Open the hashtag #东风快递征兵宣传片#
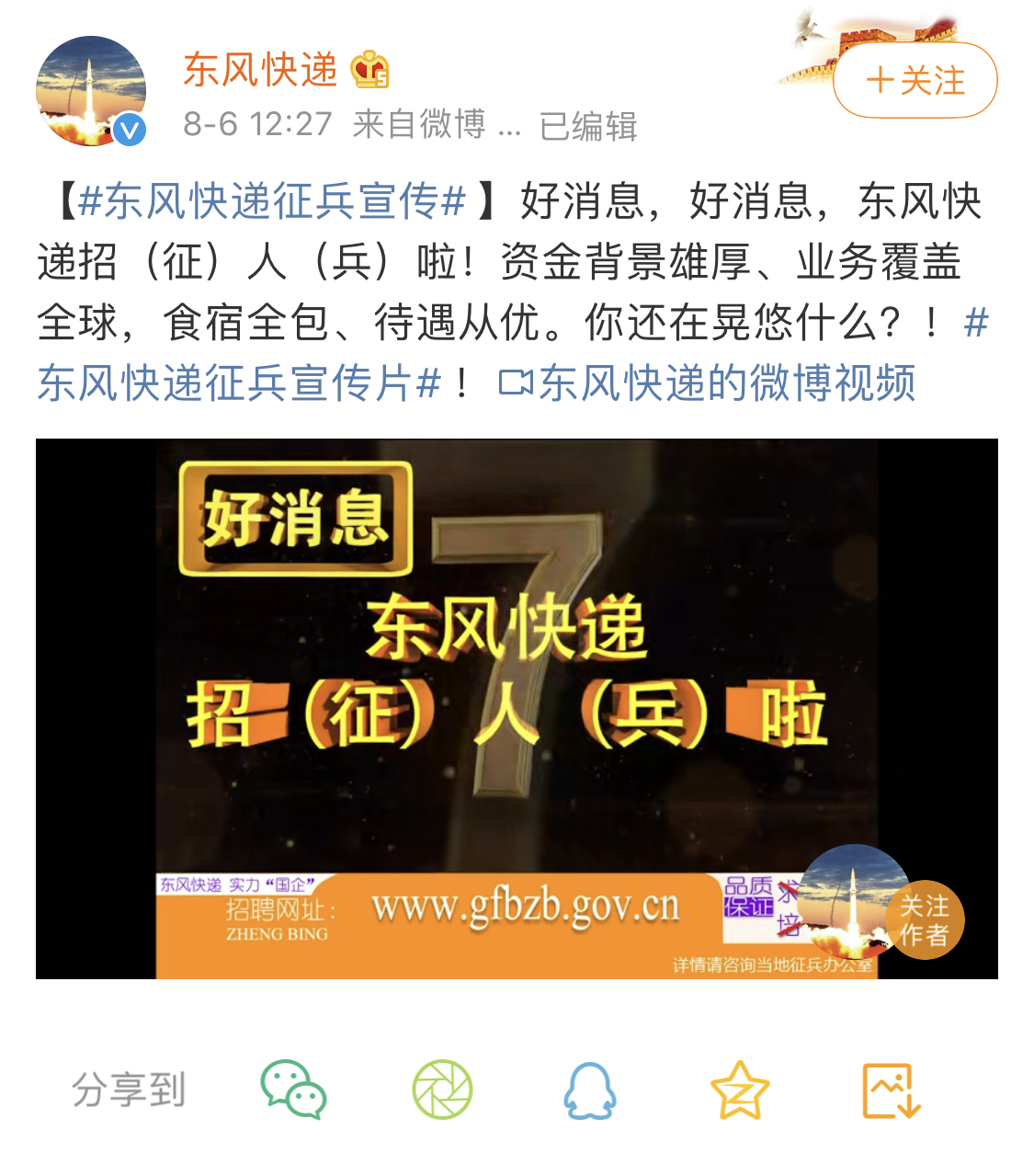 pyautogui.click(x=239, y=383)
